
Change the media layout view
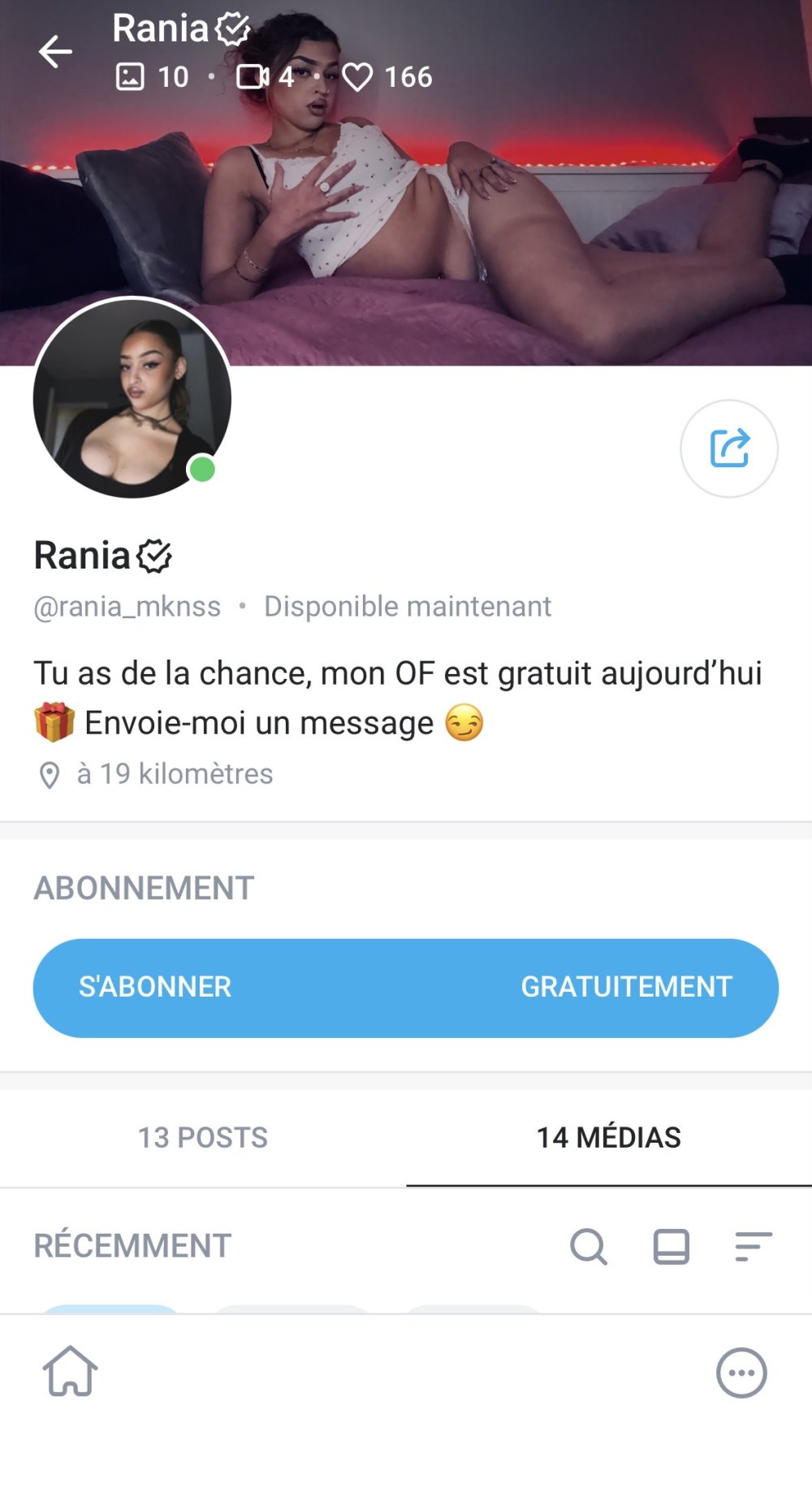pos(672,1246)
